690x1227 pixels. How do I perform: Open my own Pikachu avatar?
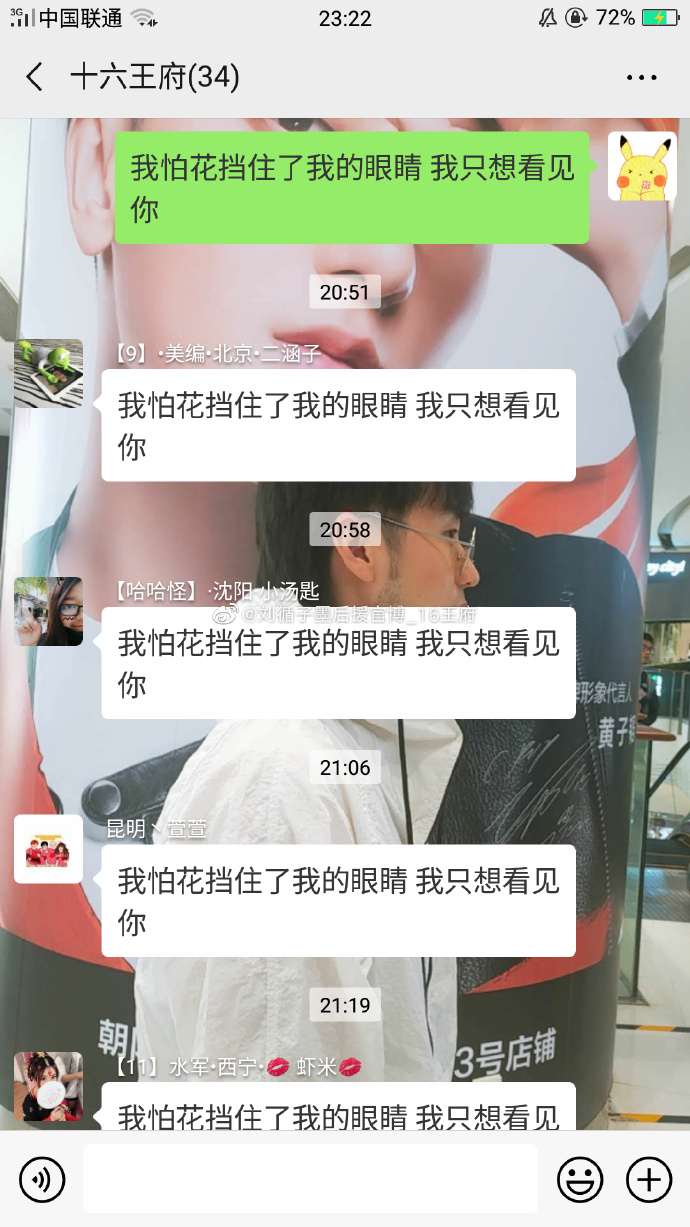point(642,166)
